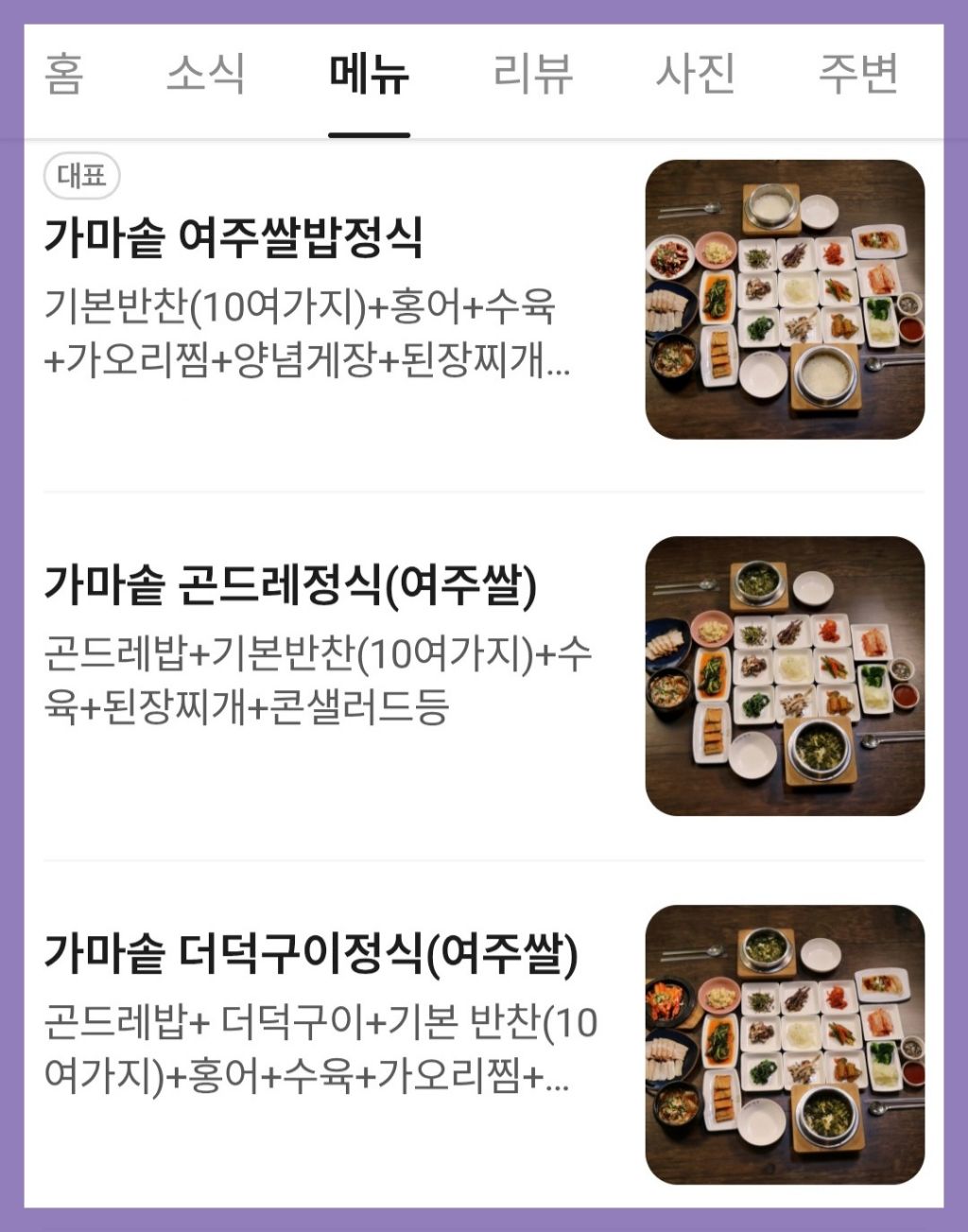This screenshot has height=1232, width=968.
Task: Enlarge the 가마솥 더덕구이정식 photo
Action: (785, 1045)
